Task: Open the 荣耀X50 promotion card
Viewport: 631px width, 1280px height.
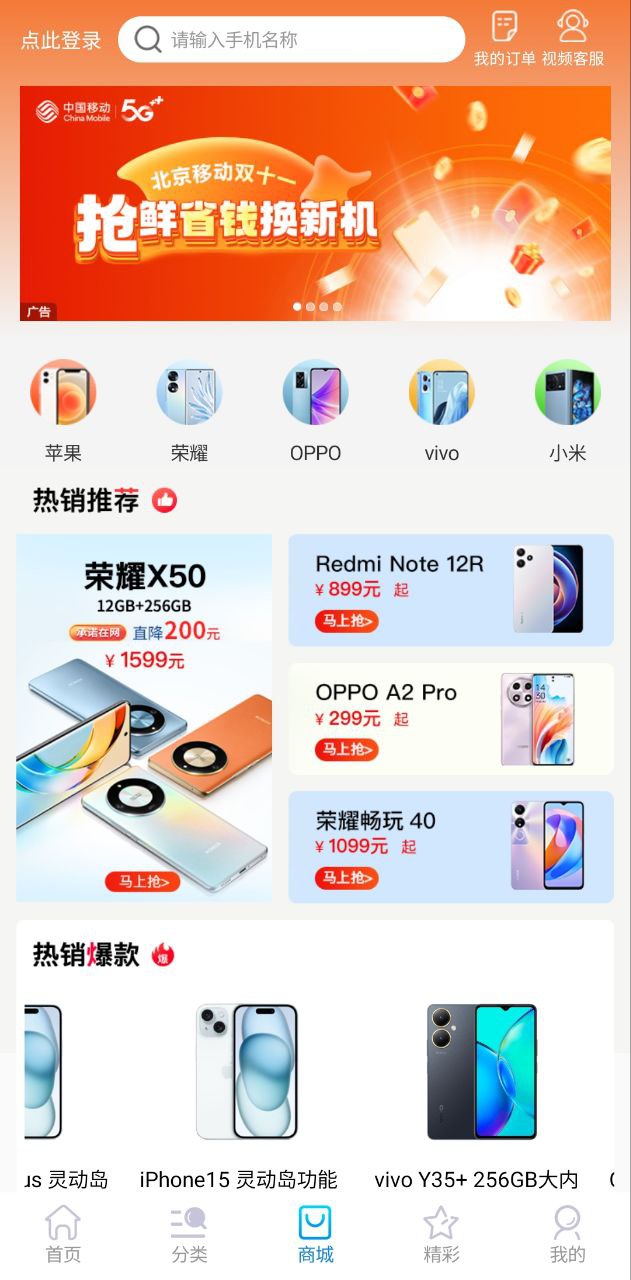Action: coord(144,717)
